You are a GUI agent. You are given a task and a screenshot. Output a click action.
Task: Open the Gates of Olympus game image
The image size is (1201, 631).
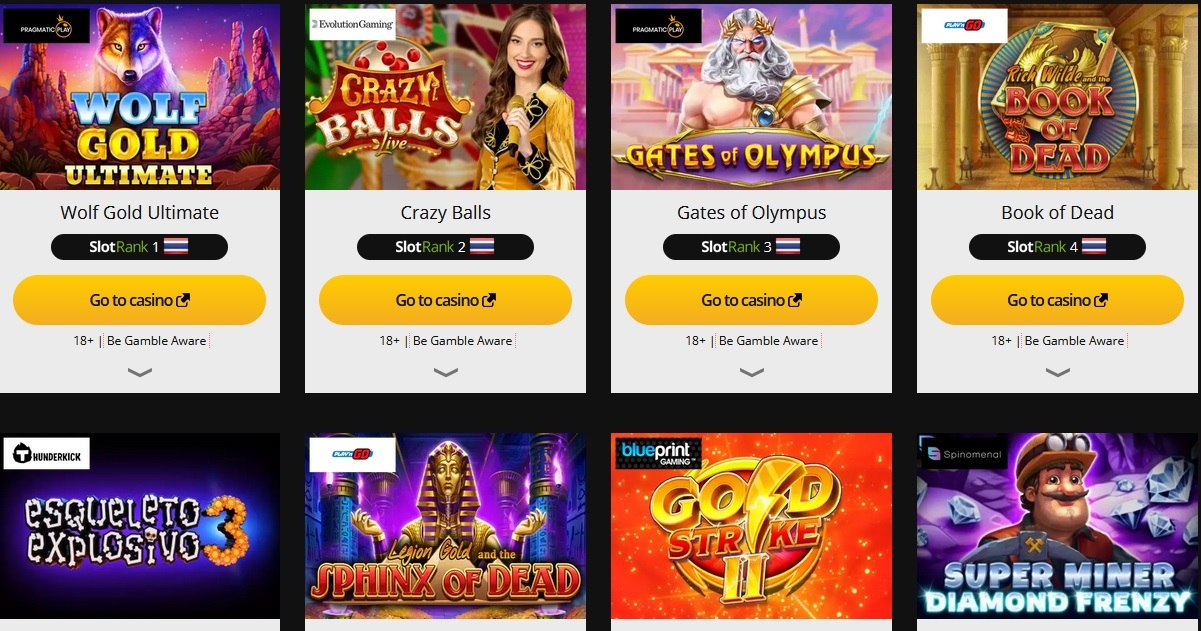click(x=751, y=97)
